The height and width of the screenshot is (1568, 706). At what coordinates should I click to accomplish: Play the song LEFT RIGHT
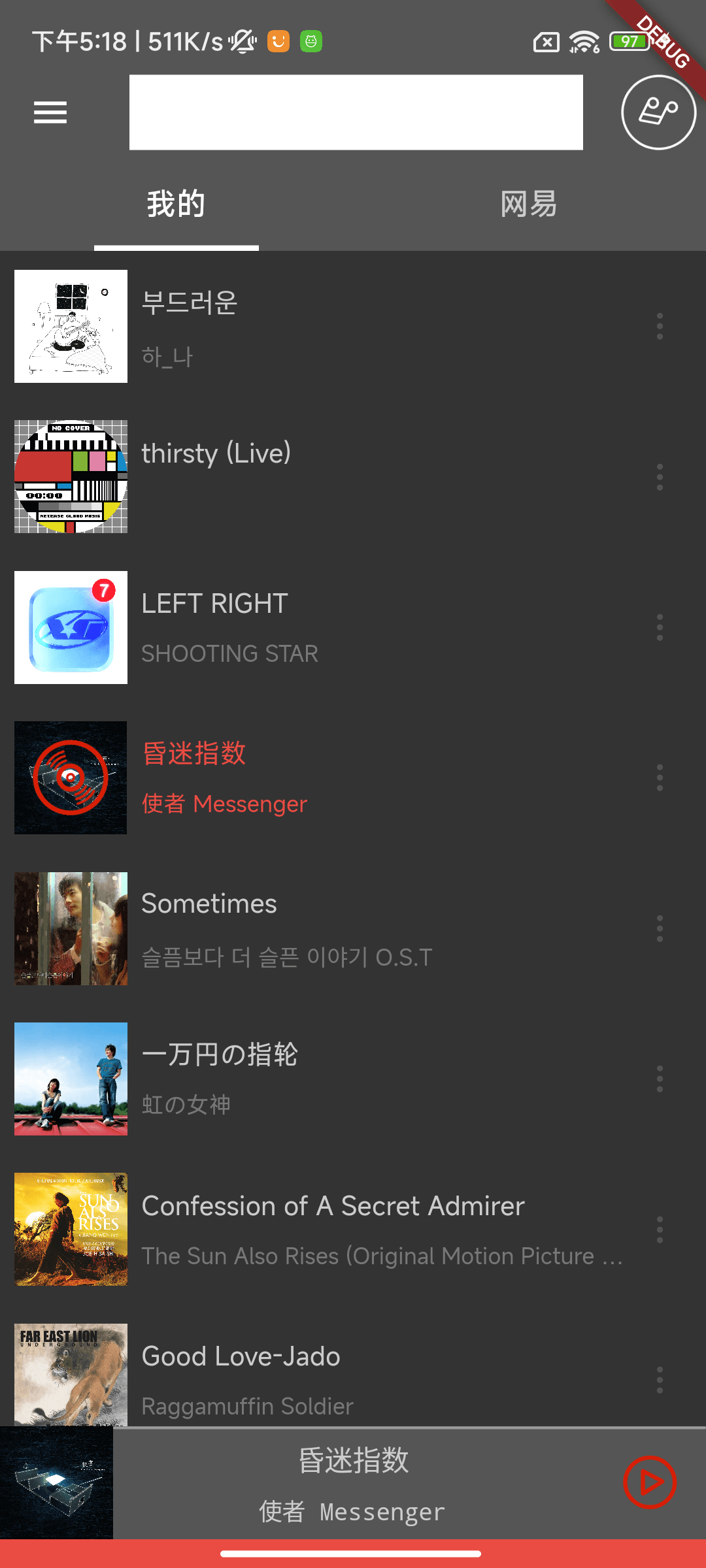pos(327,627)
